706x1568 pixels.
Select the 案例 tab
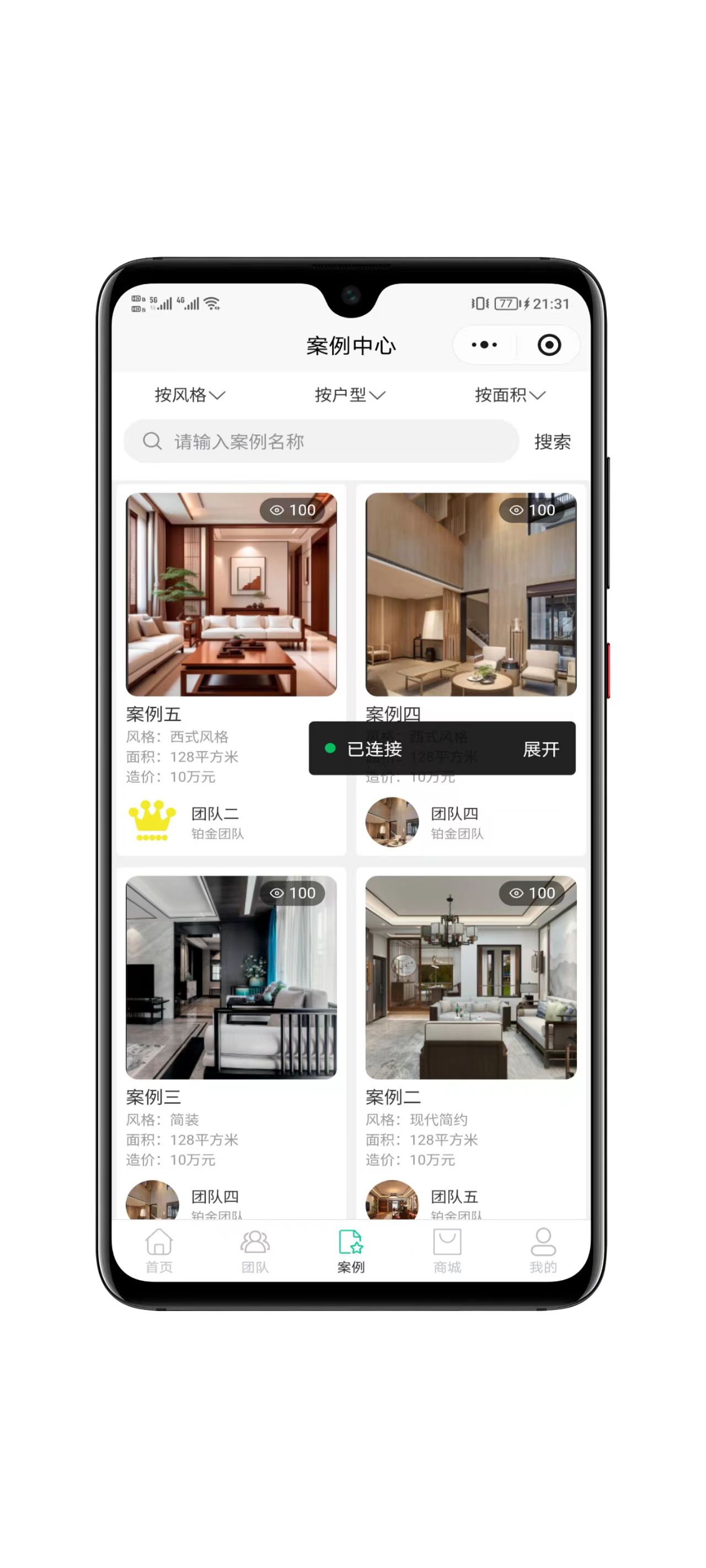click(x=351, y=1251)
